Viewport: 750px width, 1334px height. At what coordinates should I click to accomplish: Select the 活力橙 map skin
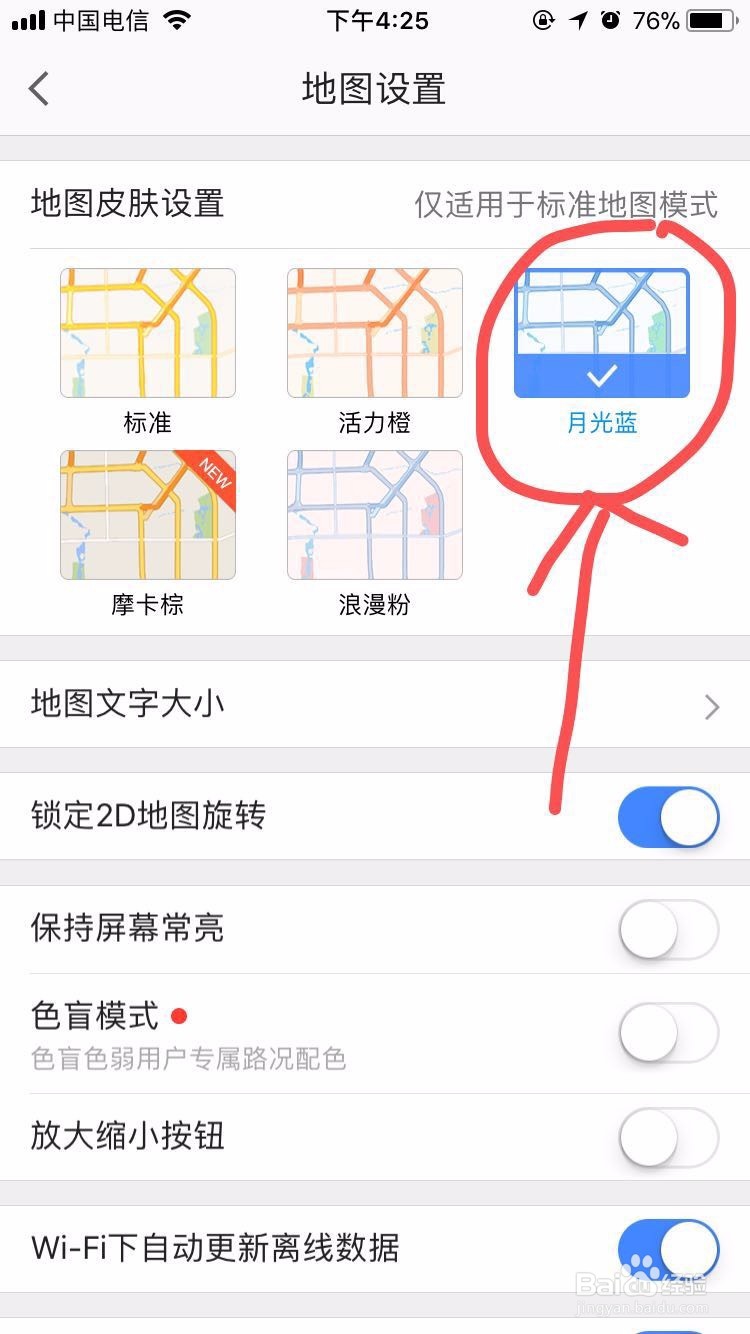[x=374, y=332]
